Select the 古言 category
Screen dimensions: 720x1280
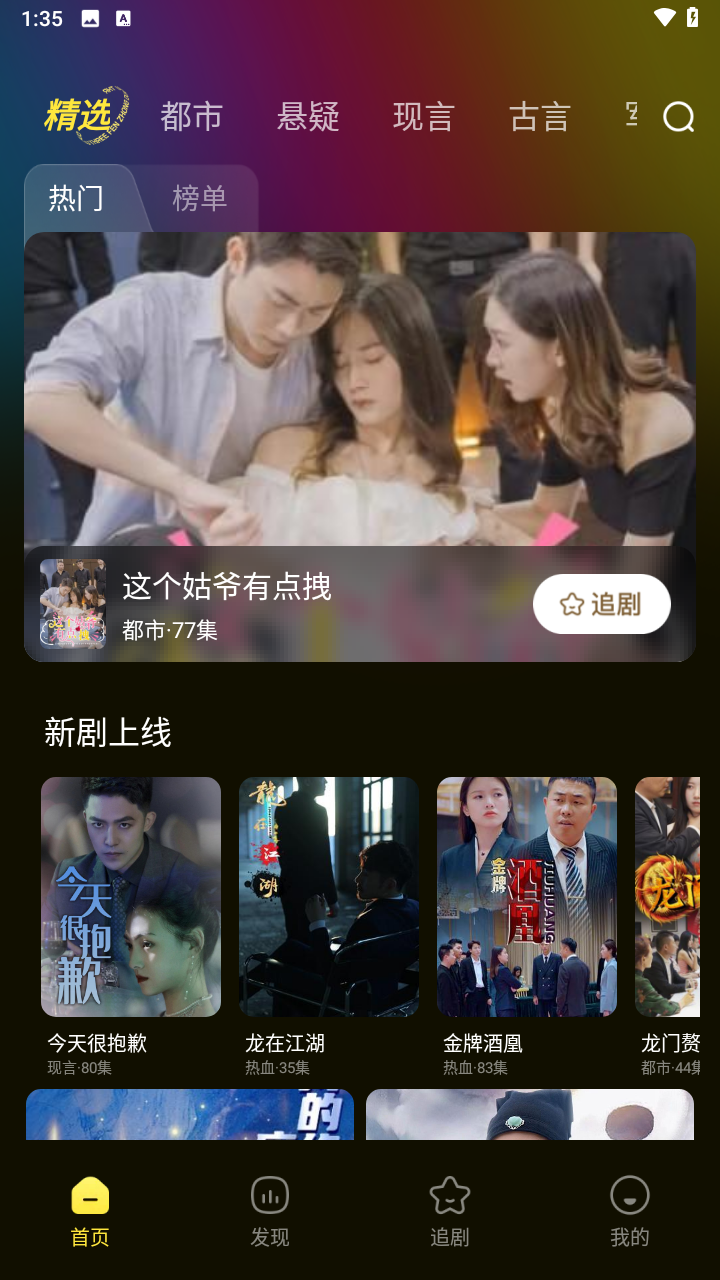click(x=539, y=116)
